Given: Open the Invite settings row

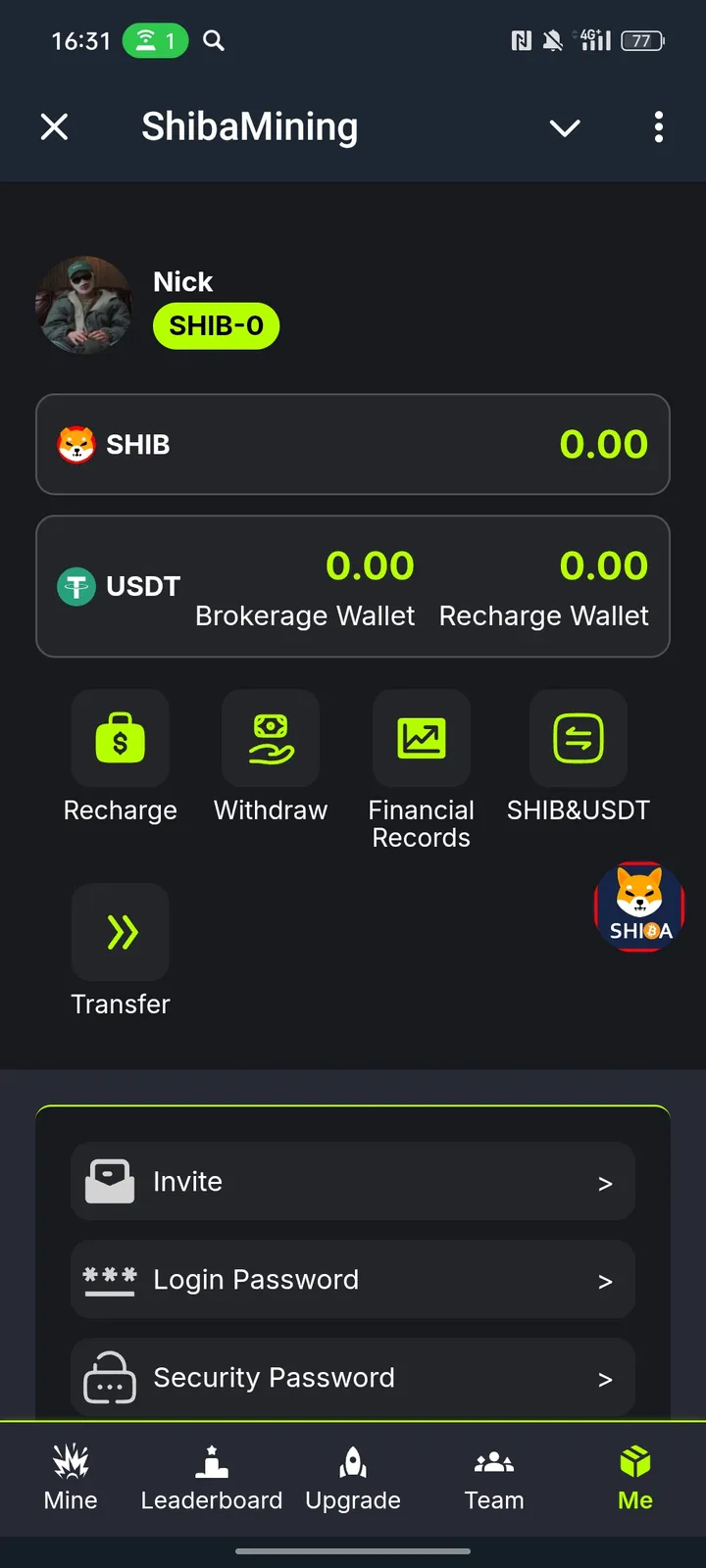Looking at the screenshot, I should [x=353, y=1181].
